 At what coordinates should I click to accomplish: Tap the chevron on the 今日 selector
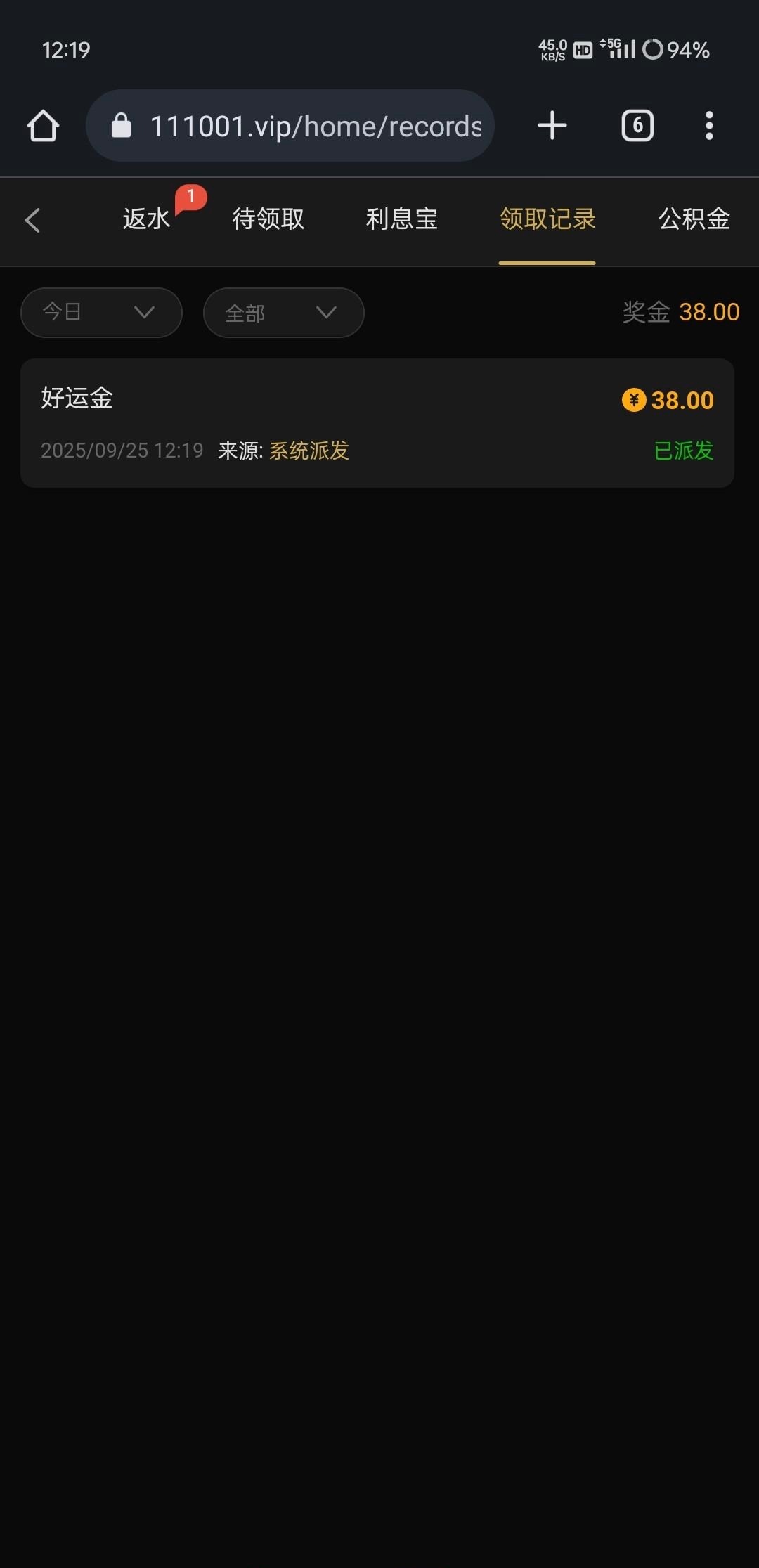click(144, 313)
